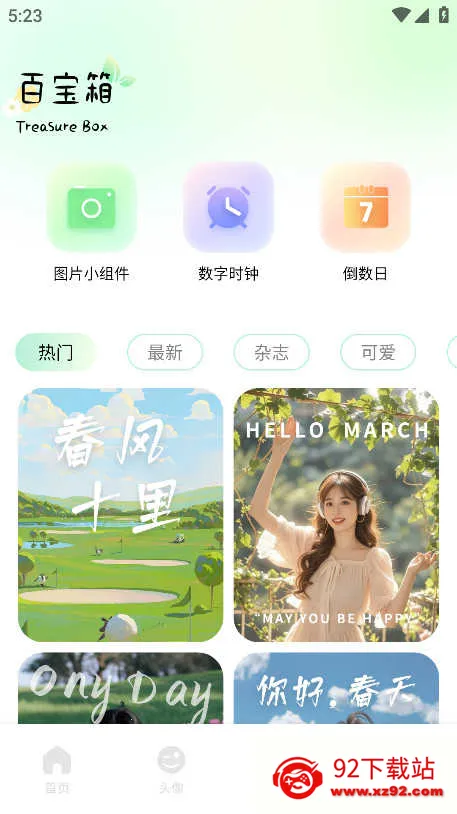Image resolution: width=457 pixels, height=814 pixels.
Task: Switch to the 杂志 category
Action: [x=272, y=352]
